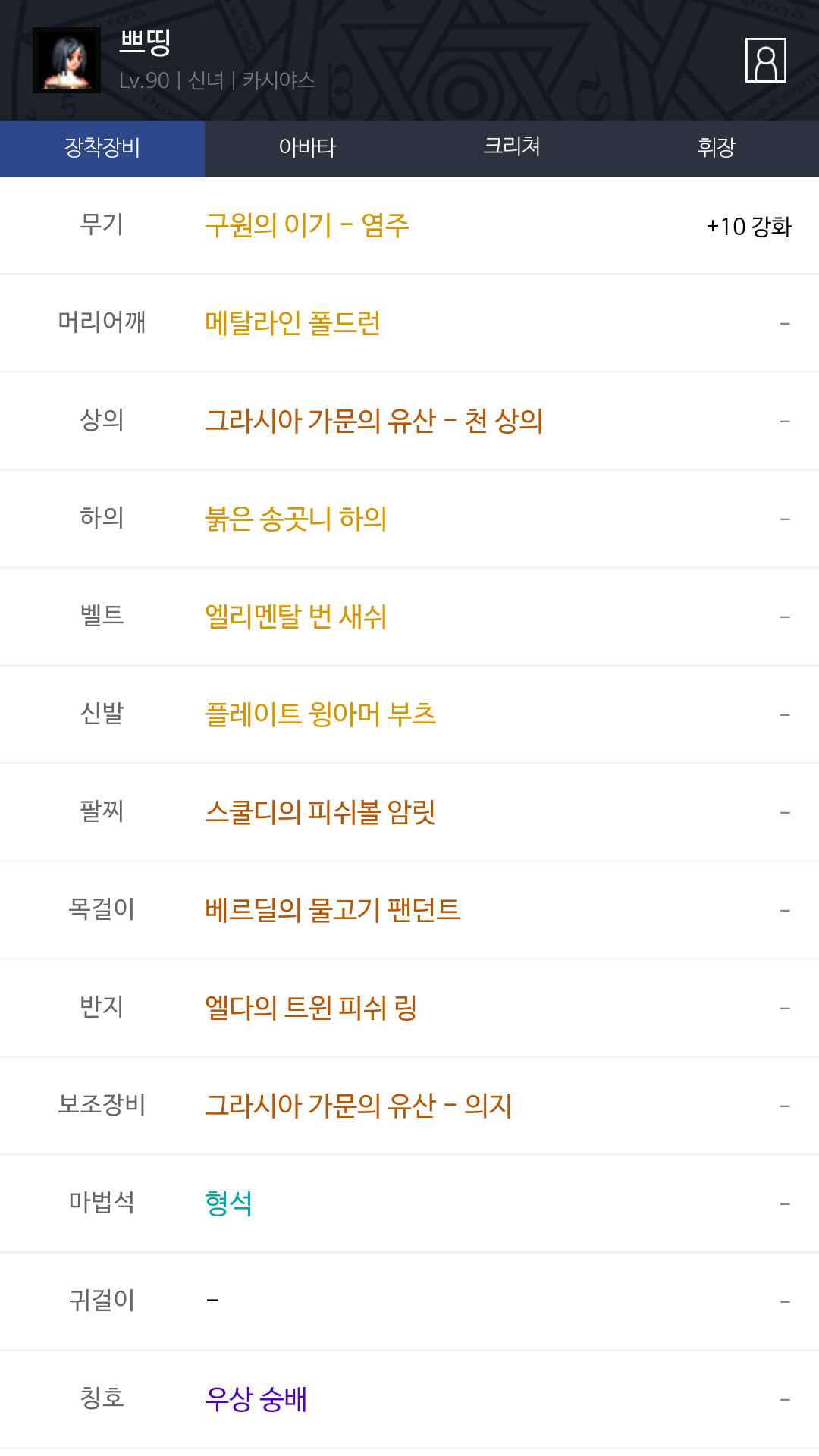
Task: Open necklace 베르딜의 물고기 팬던트
Action: pyautogui.click(x=332, y=910)
